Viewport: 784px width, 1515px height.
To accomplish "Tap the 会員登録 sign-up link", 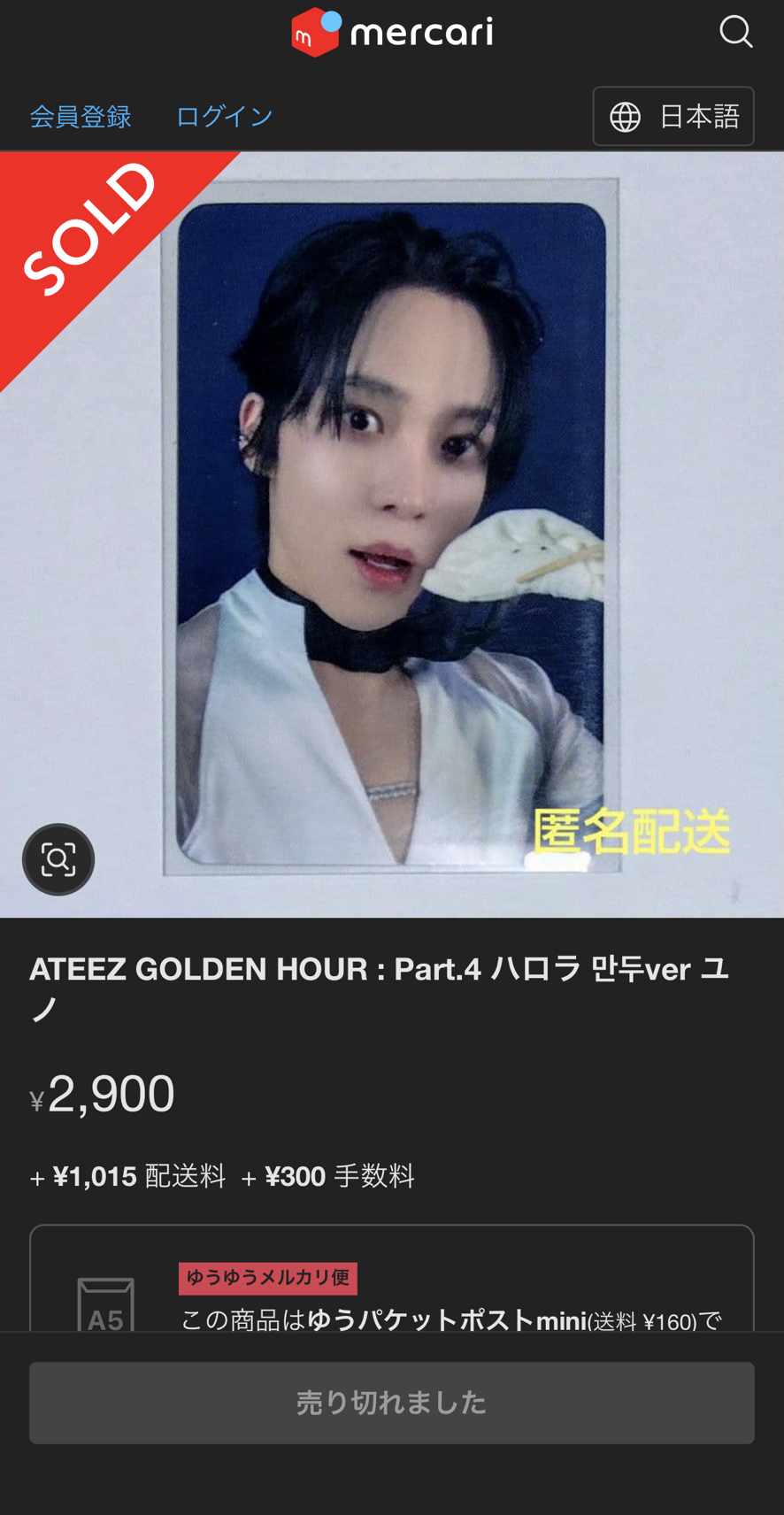I will pos(81,117).
